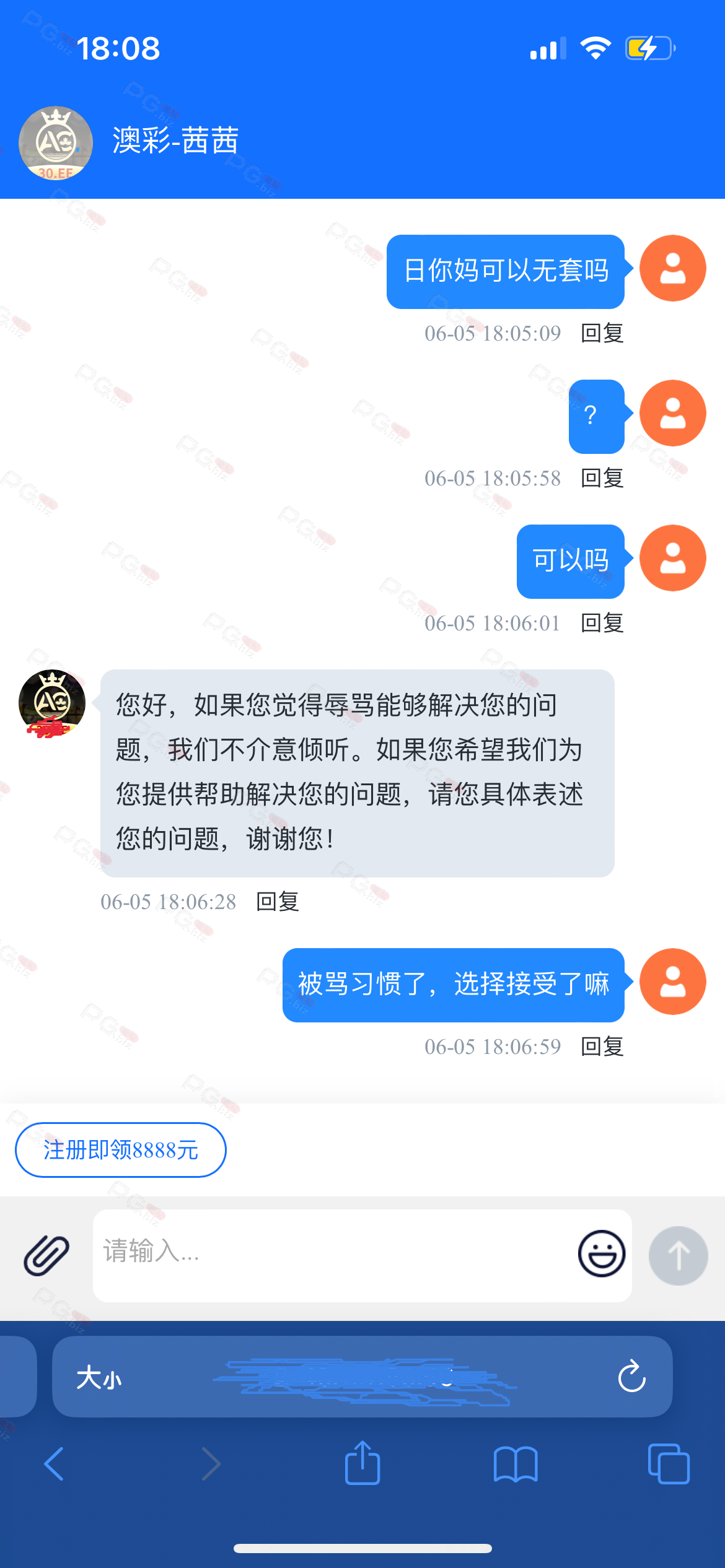Open the 大小 text size menu
Viewport: 725px width, 1568px height.
[99, 1379]
